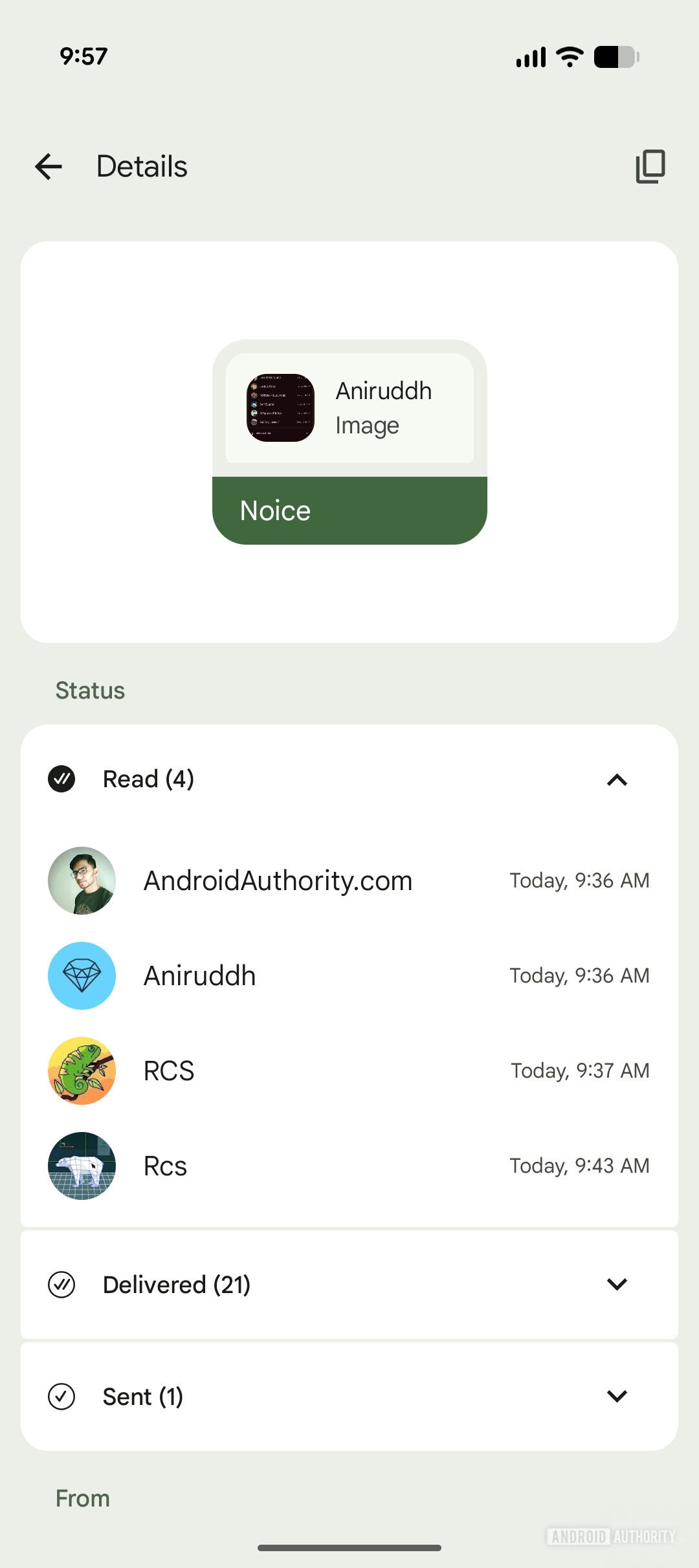Expand the Sent (1) section

618,1396
